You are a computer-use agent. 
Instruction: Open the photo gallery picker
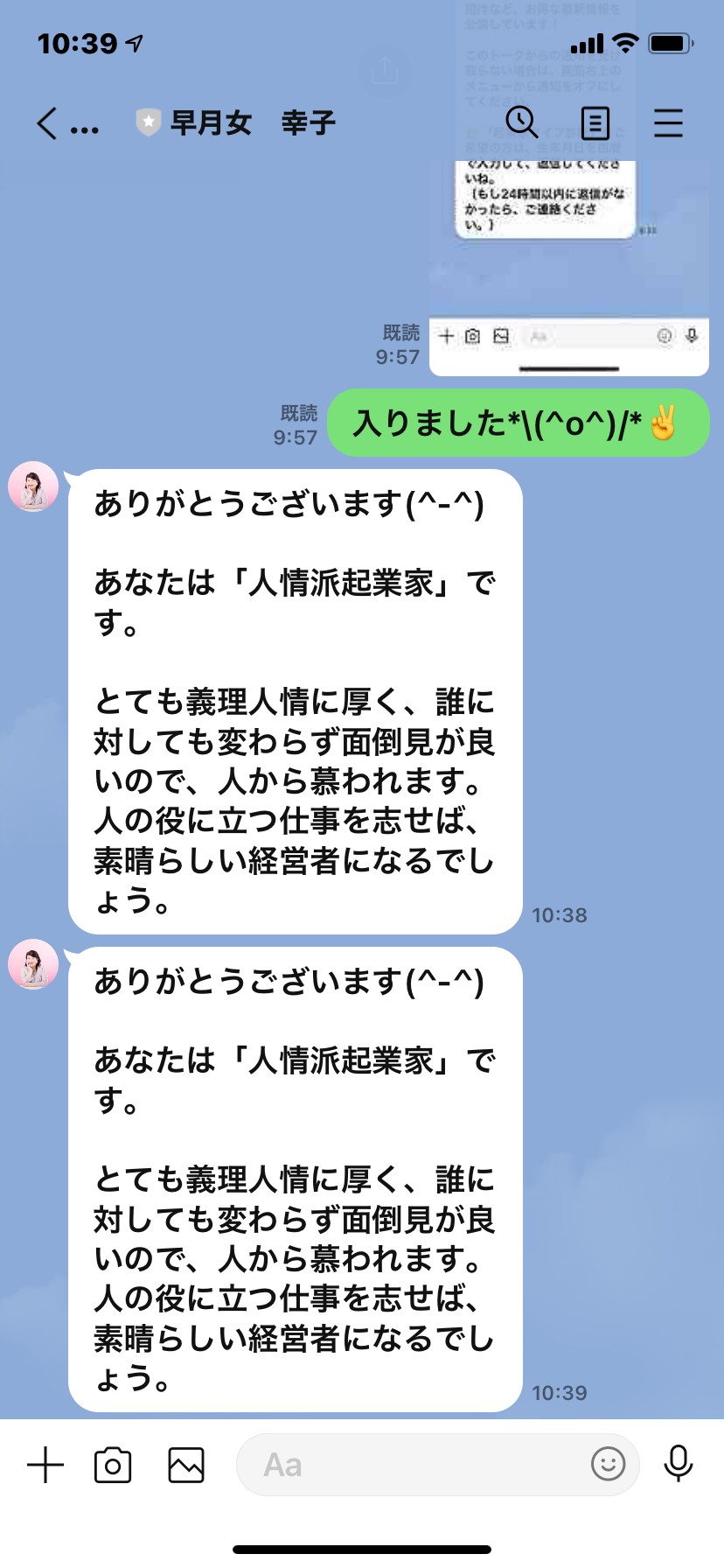coord(186,1465)
